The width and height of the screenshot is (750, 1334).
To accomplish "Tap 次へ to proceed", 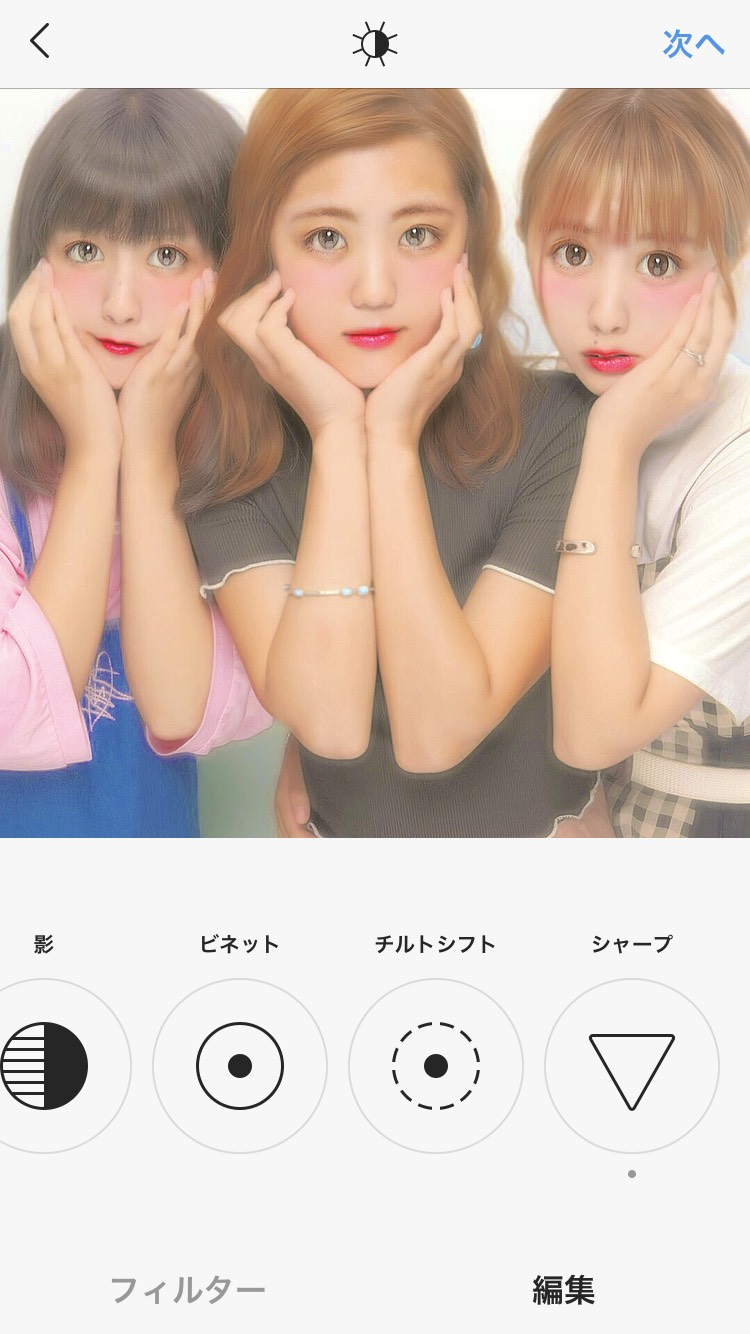I will [x=693, y=44].
